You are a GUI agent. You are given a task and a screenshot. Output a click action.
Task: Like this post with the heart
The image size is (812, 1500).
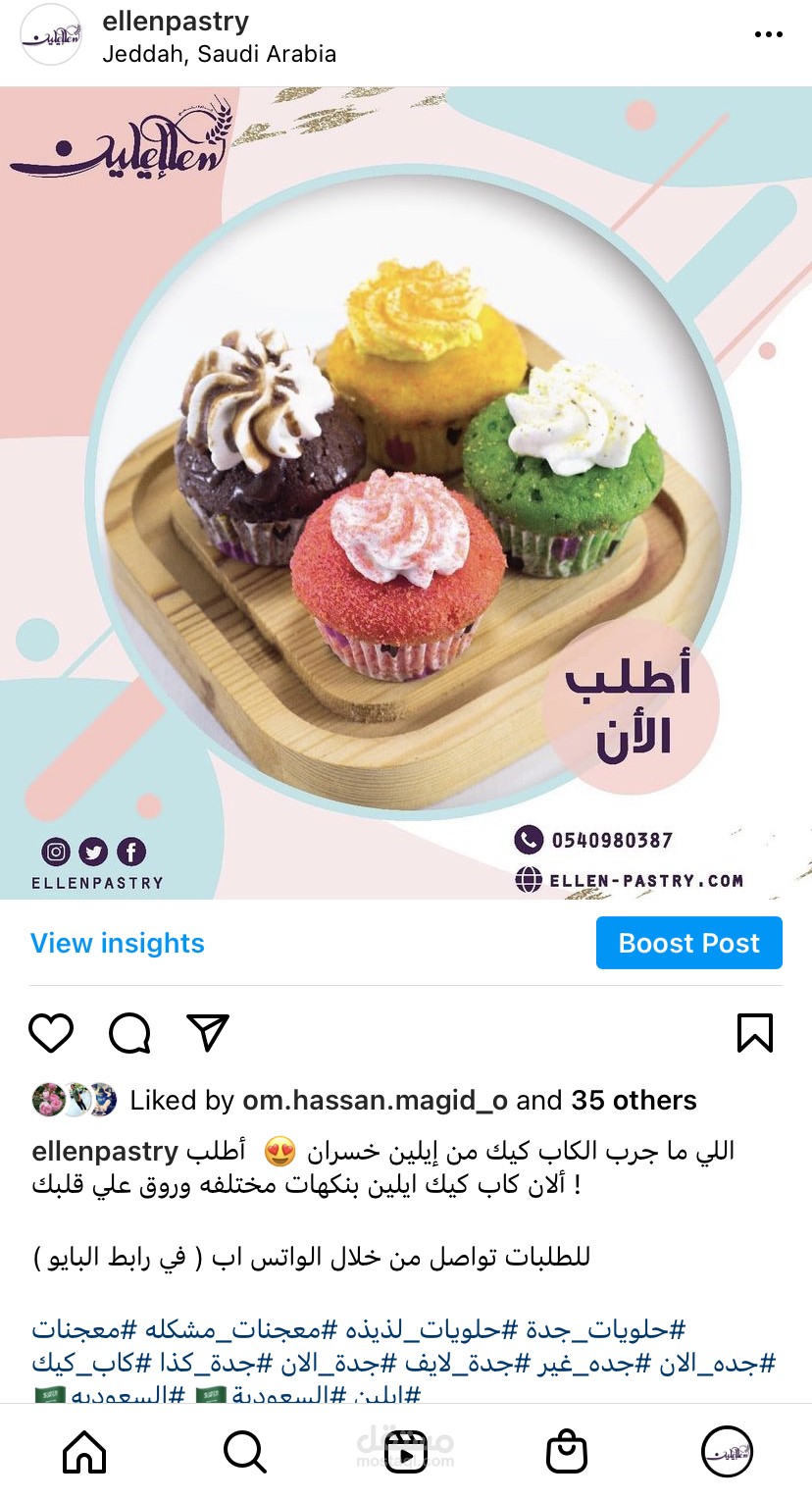[x=51, y=1033]
